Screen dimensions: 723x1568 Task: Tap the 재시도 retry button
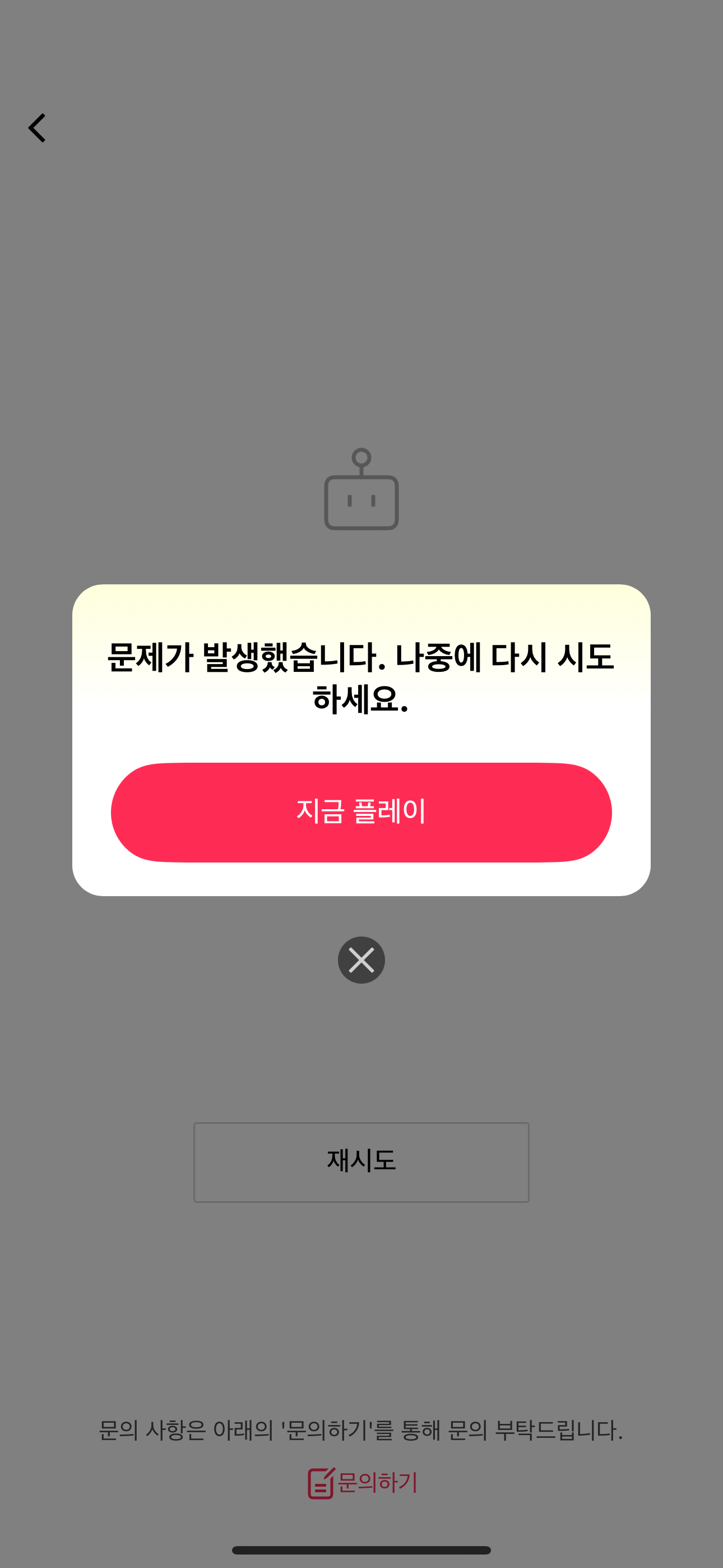click(361, 1160)
